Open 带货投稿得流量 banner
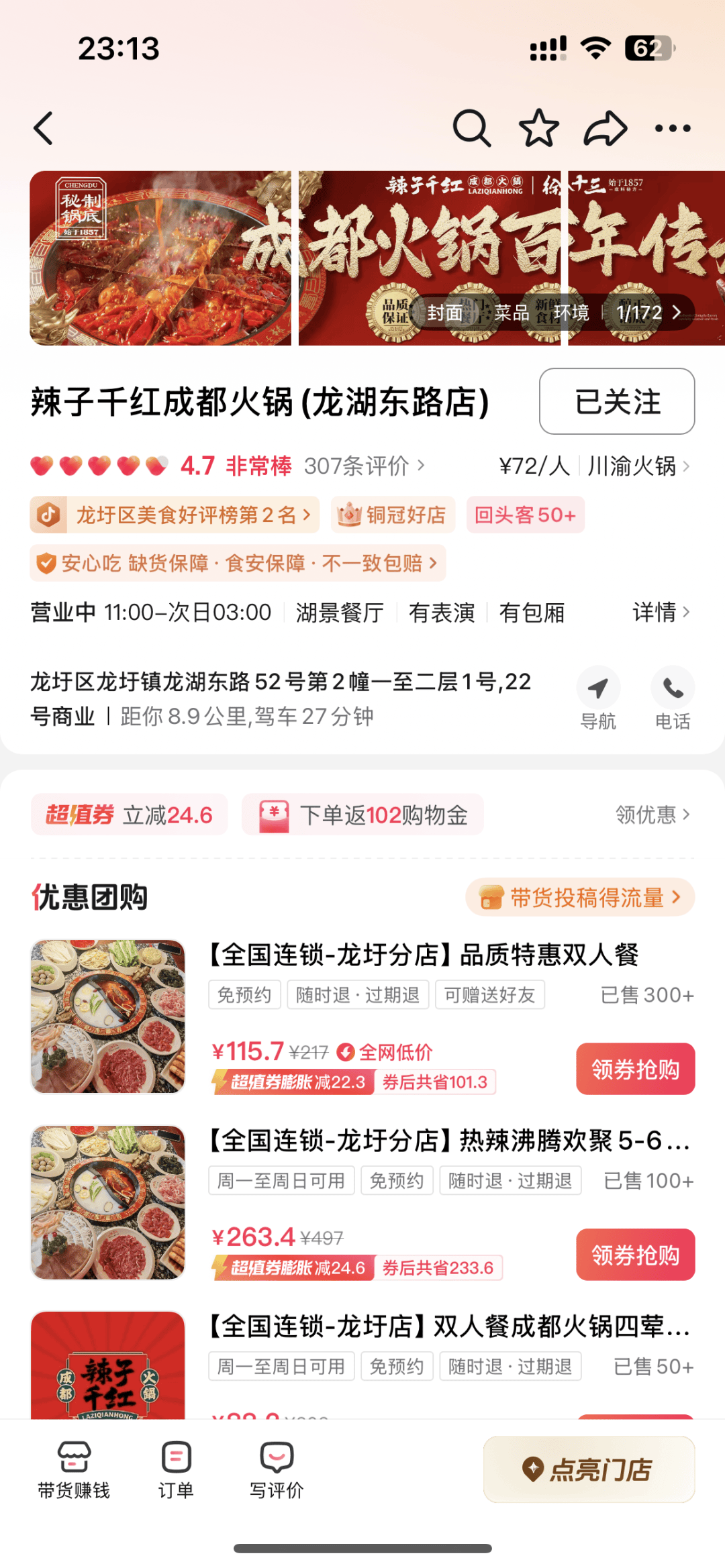The height and width of the screenshot is (1568, 725). (x=580, y=897)
